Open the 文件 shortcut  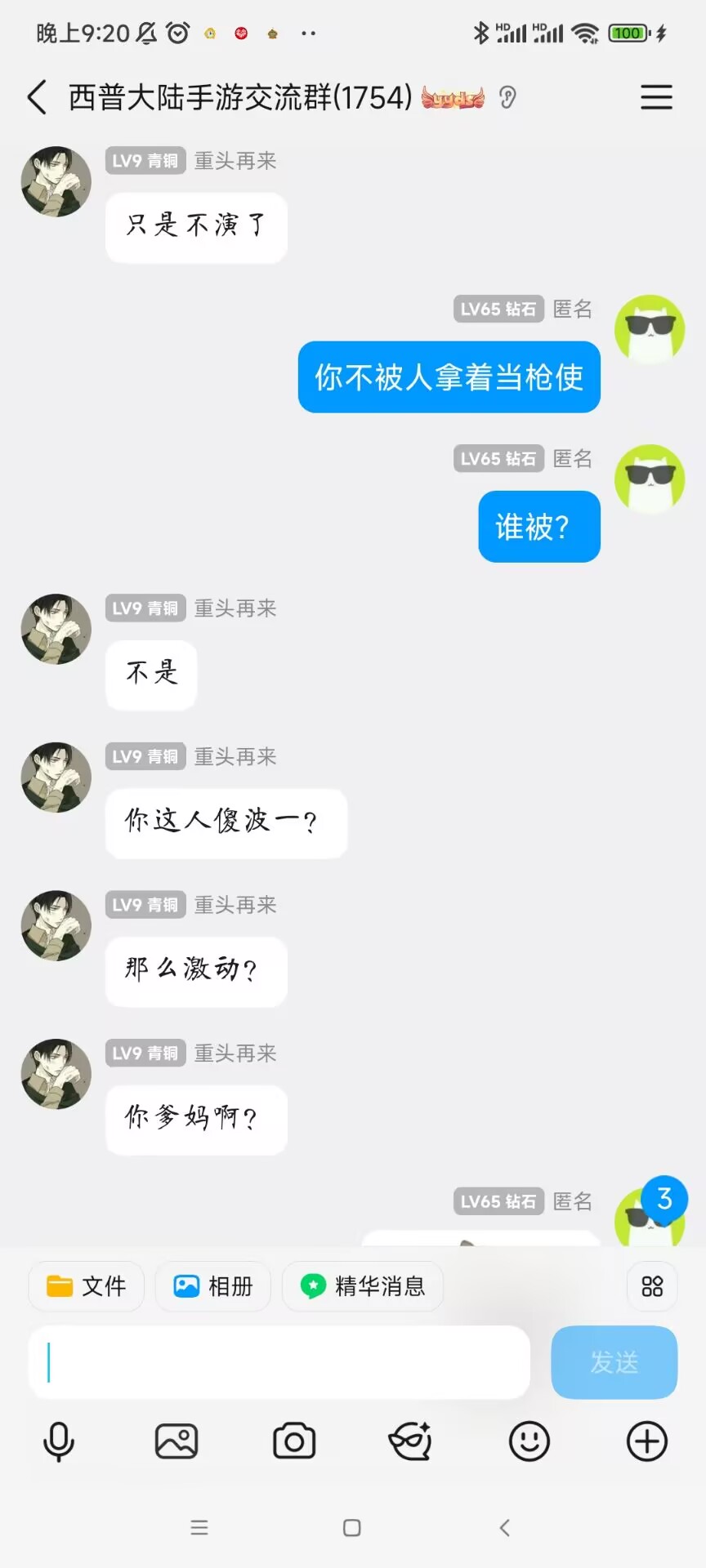pos(87,1286)
